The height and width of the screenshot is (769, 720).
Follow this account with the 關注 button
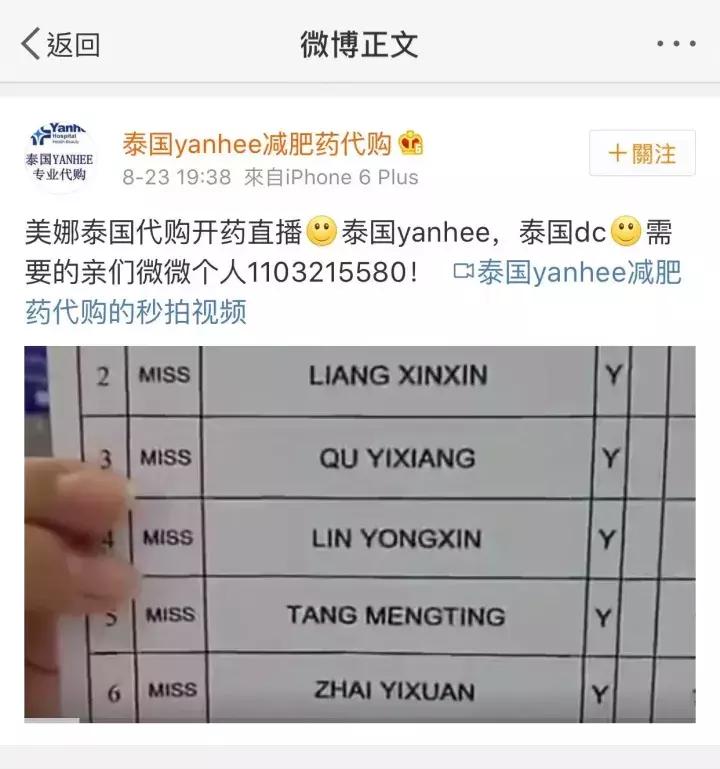click(642, 154)
